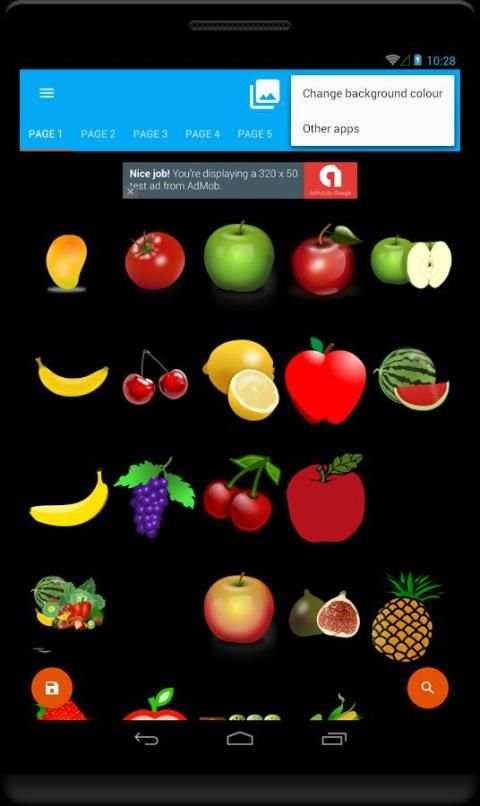This screenshot has width=480, height=806.
Task: Select the fig image
Action: (324, 614)
